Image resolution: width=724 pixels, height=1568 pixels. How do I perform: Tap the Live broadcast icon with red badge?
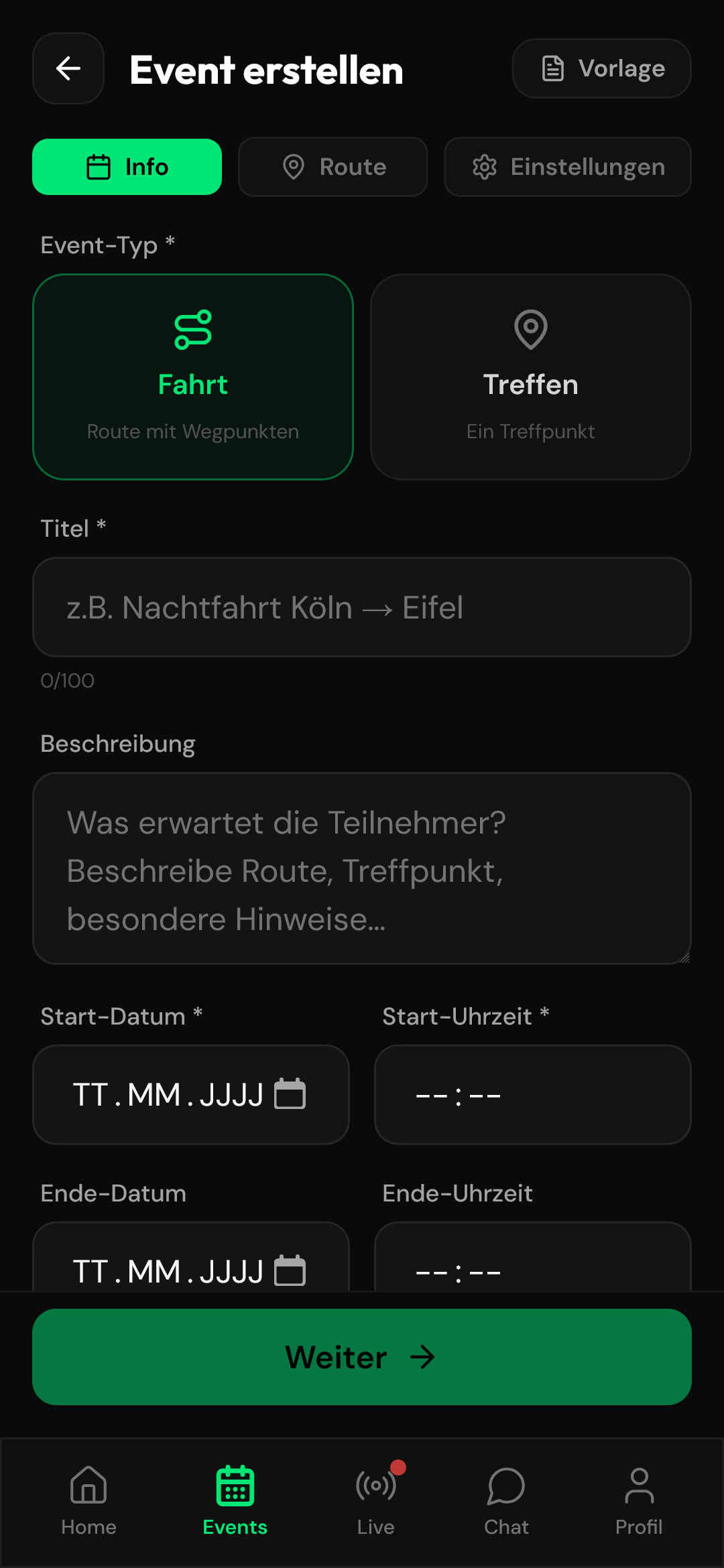pos(376,1483)
